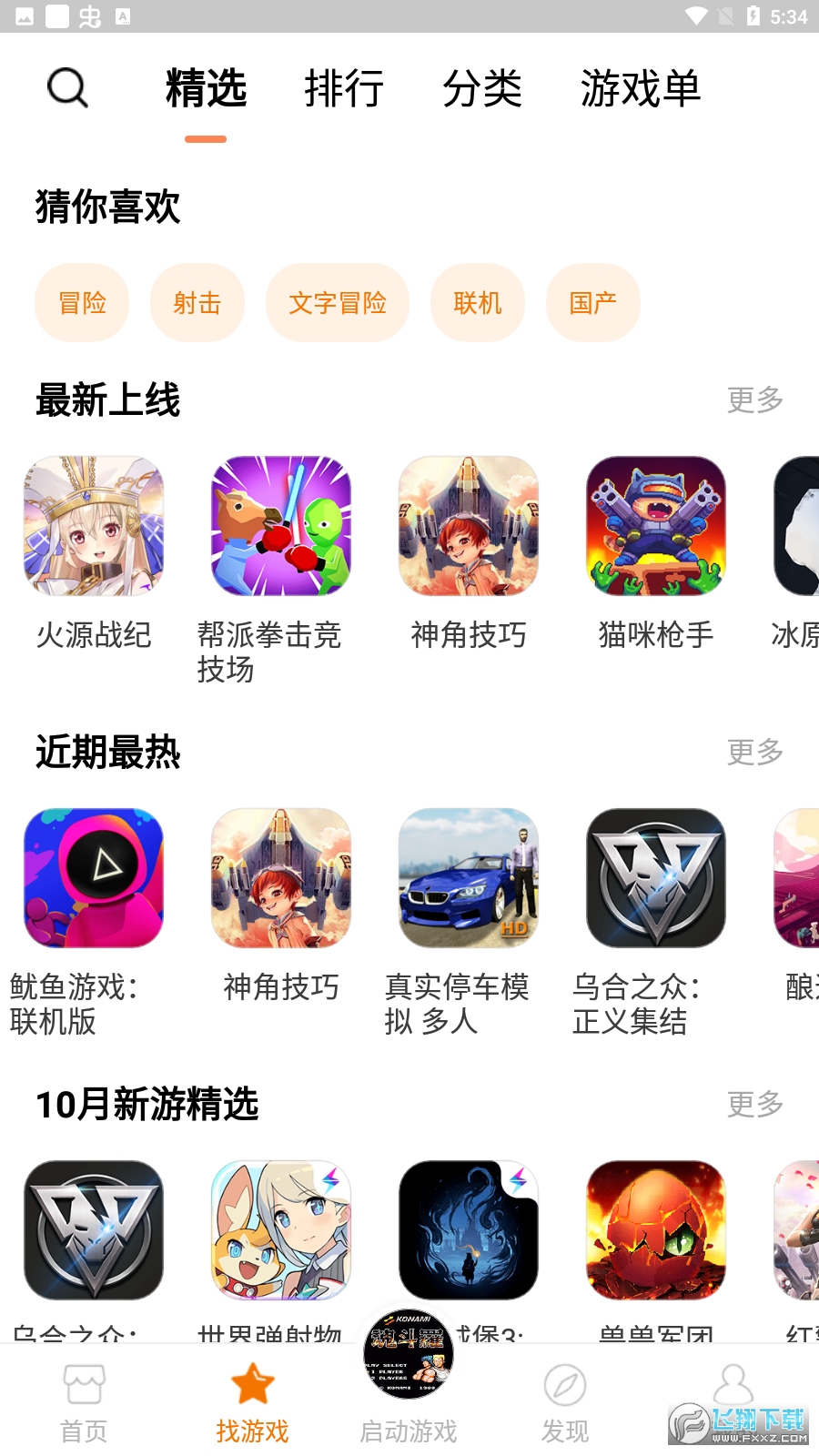Switch to the 发现 tab

click(x=565, y=1402)
